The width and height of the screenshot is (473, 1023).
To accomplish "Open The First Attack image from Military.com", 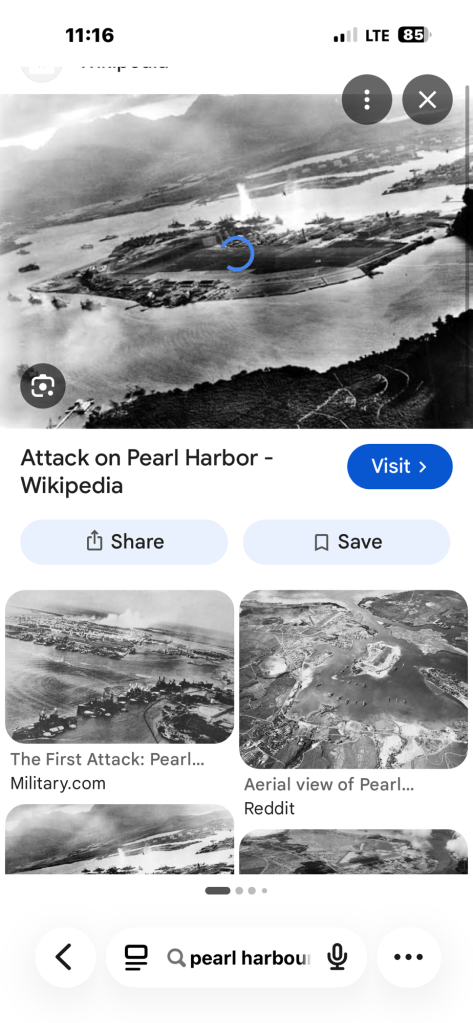I will pos(119,667).
